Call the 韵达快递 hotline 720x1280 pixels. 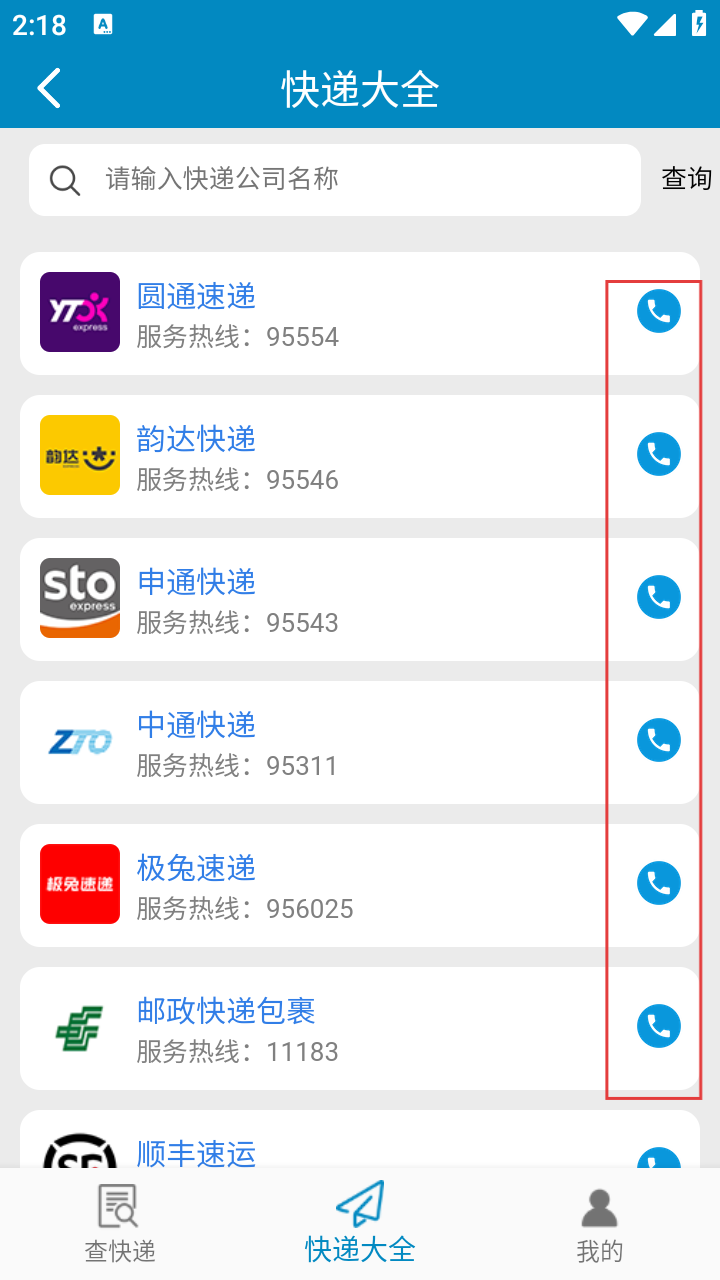[x=659, y=454]
